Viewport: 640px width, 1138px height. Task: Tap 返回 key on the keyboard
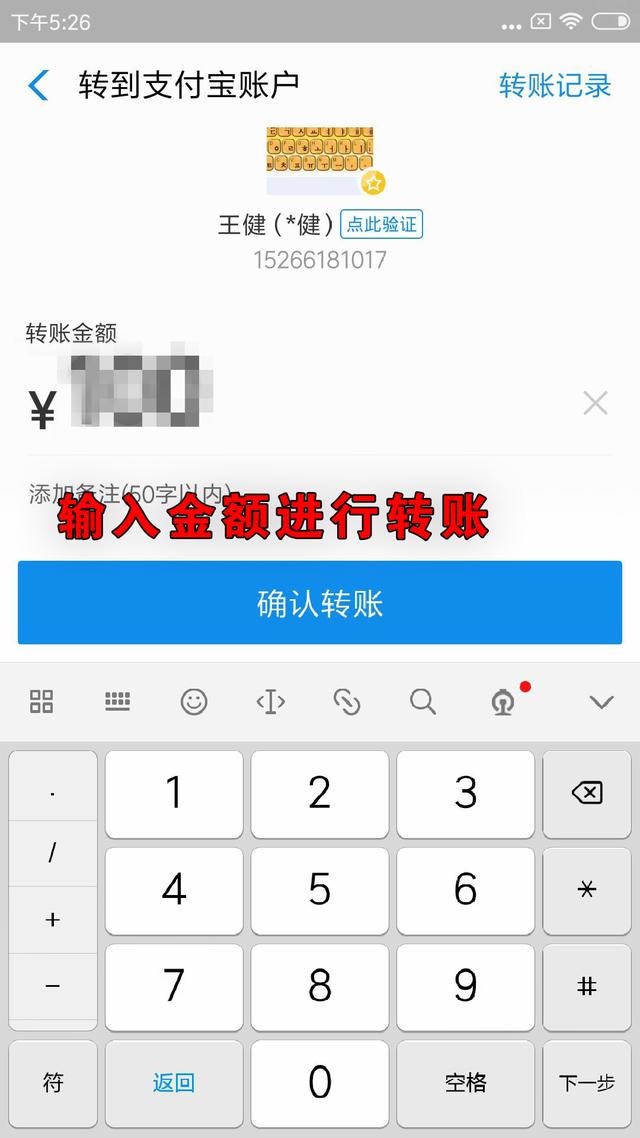coord(174,1082)
